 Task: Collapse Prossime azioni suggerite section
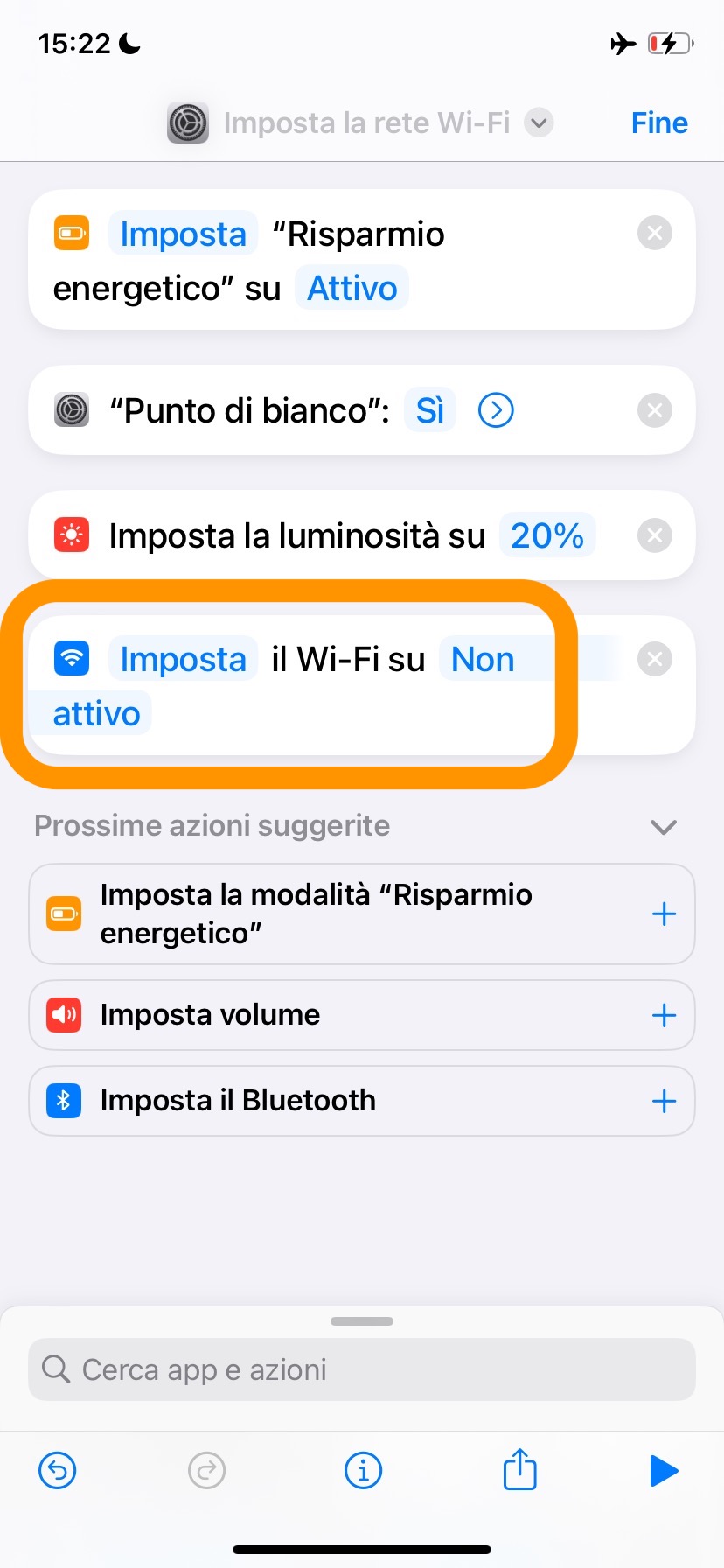point(664,827)
